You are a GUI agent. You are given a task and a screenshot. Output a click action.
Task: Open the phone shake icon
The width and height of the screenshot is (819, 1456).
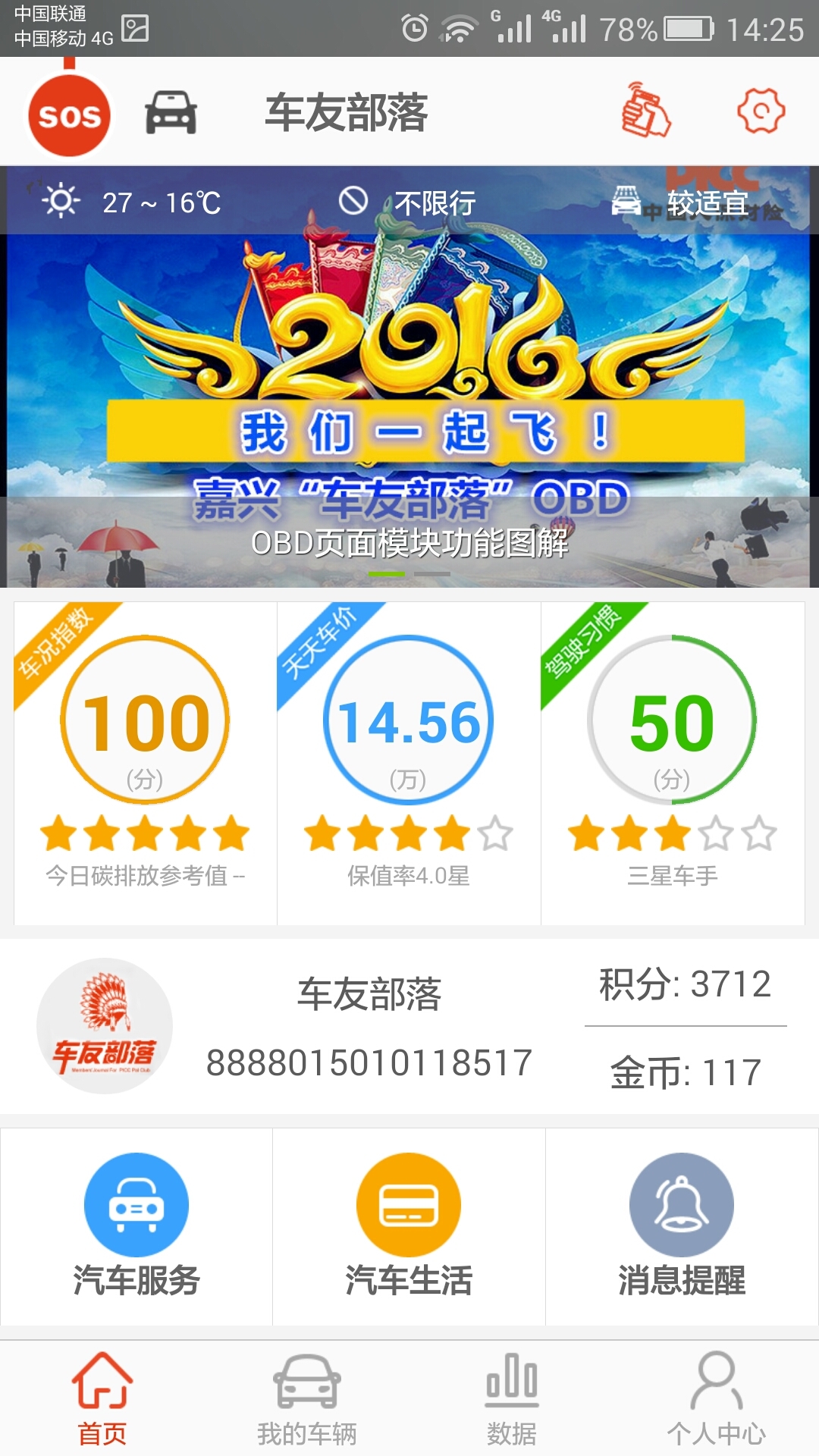point(645,111)
